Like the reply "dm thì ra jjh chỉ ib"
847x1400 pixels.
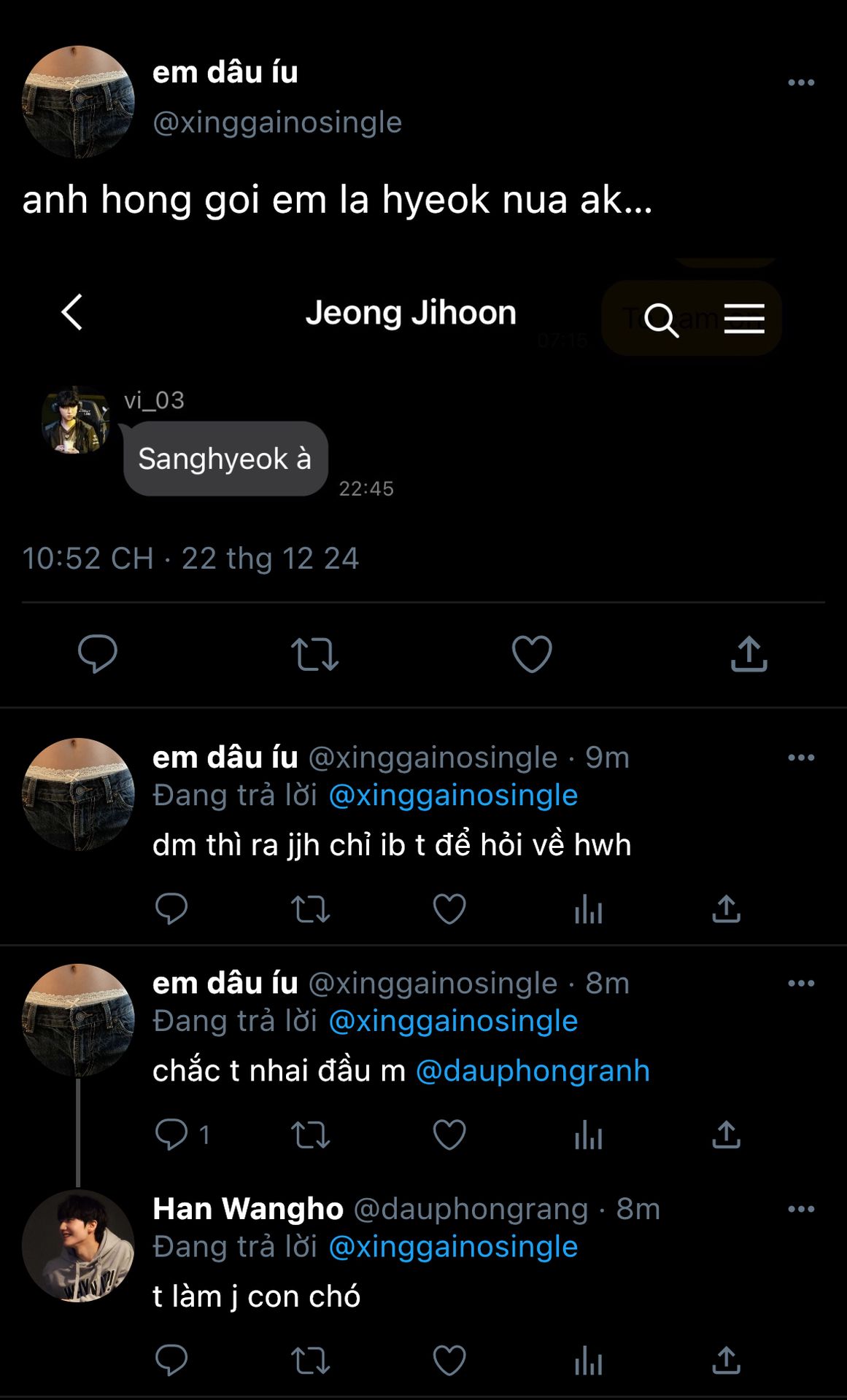(x=449, y=909)
